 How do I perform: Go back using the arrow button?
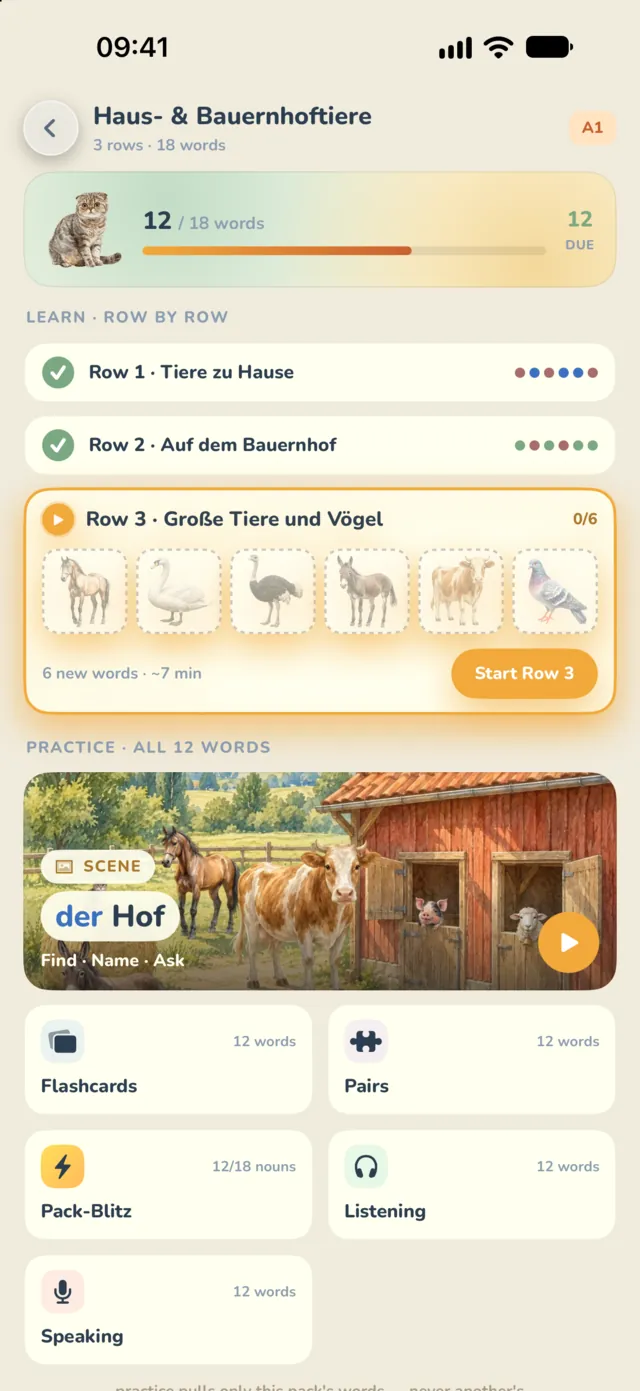coord(50,128)
